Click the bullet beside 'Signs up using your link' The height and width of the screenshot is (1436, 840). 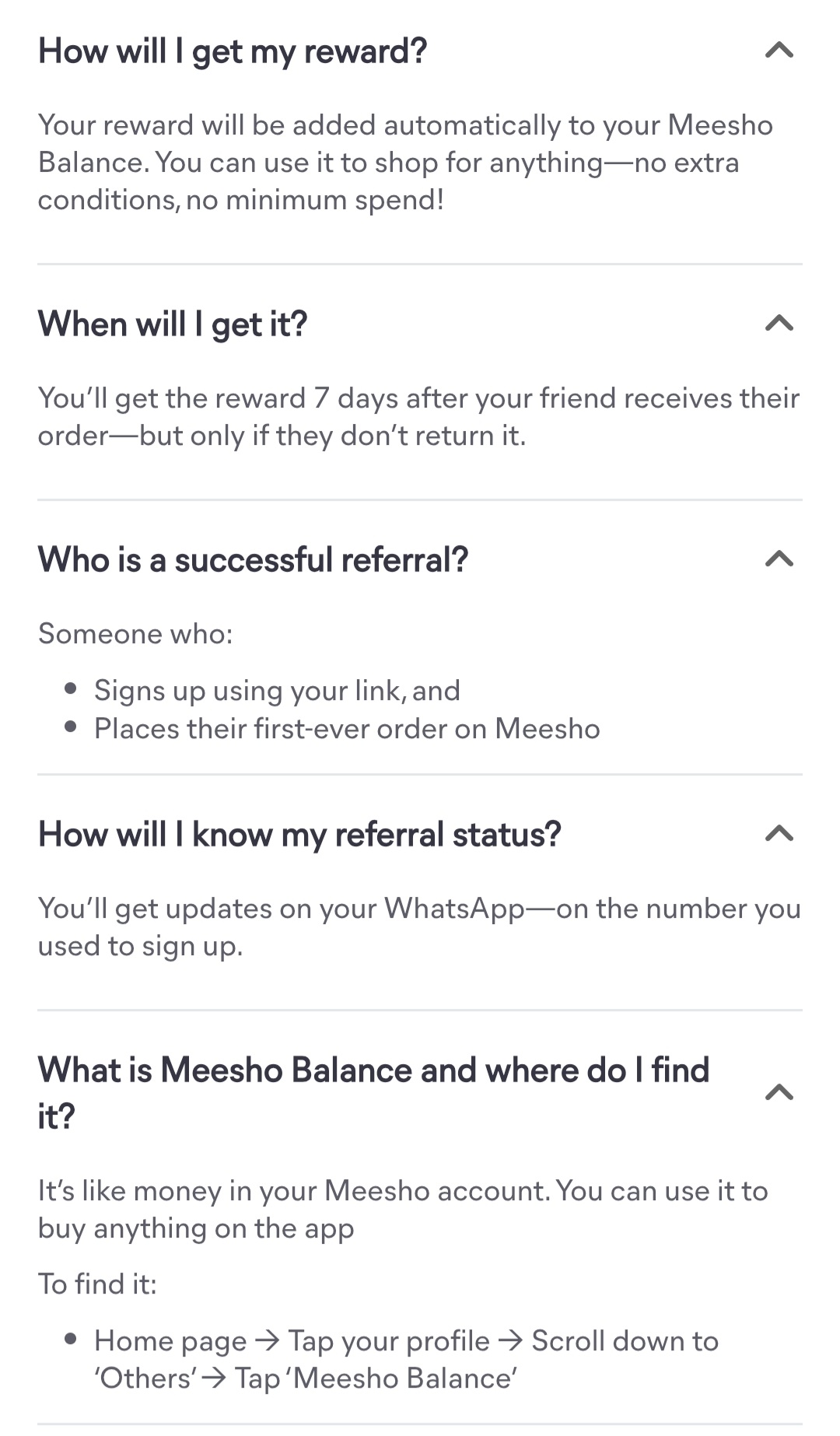pos(71,688)
